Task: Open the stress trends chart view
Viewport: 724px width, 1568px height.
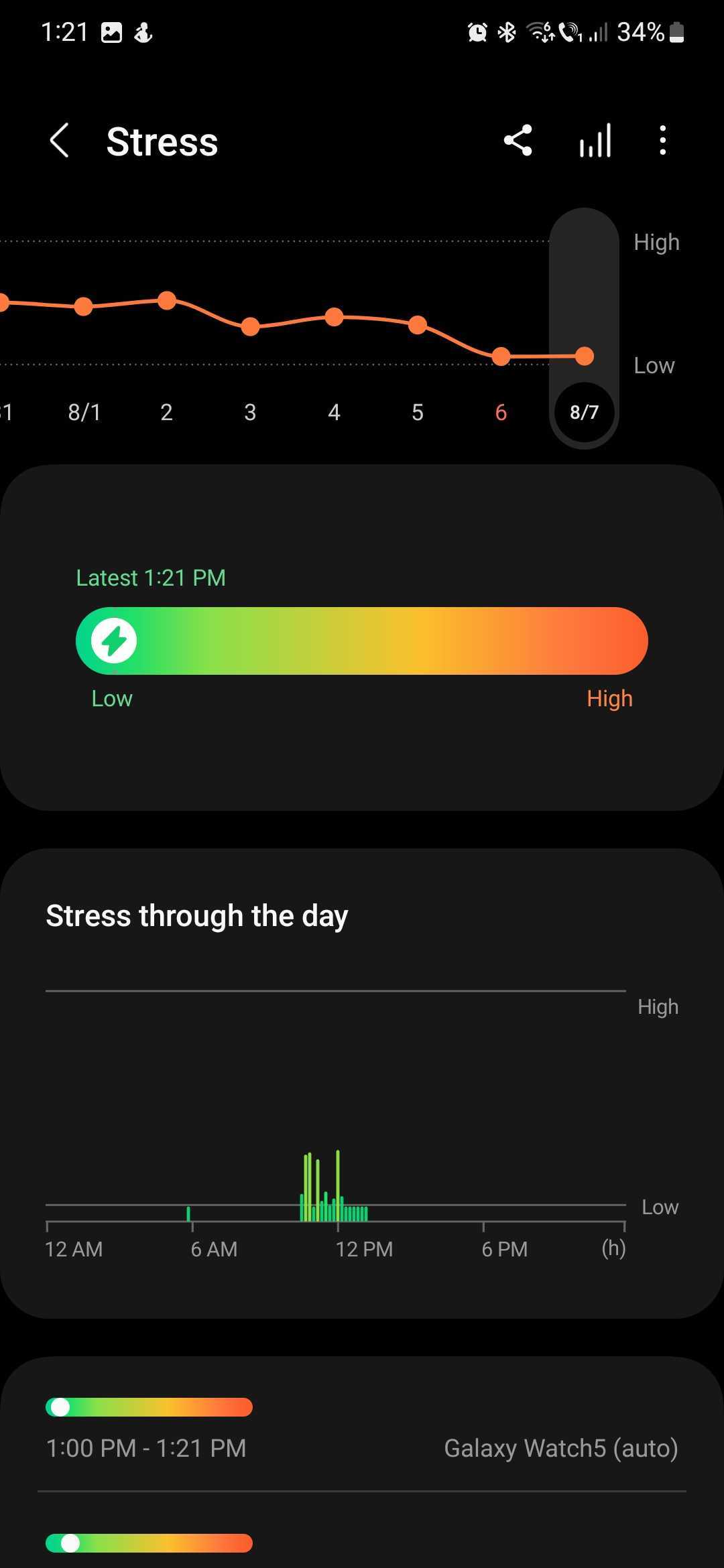Action: (x=595, y=141)
